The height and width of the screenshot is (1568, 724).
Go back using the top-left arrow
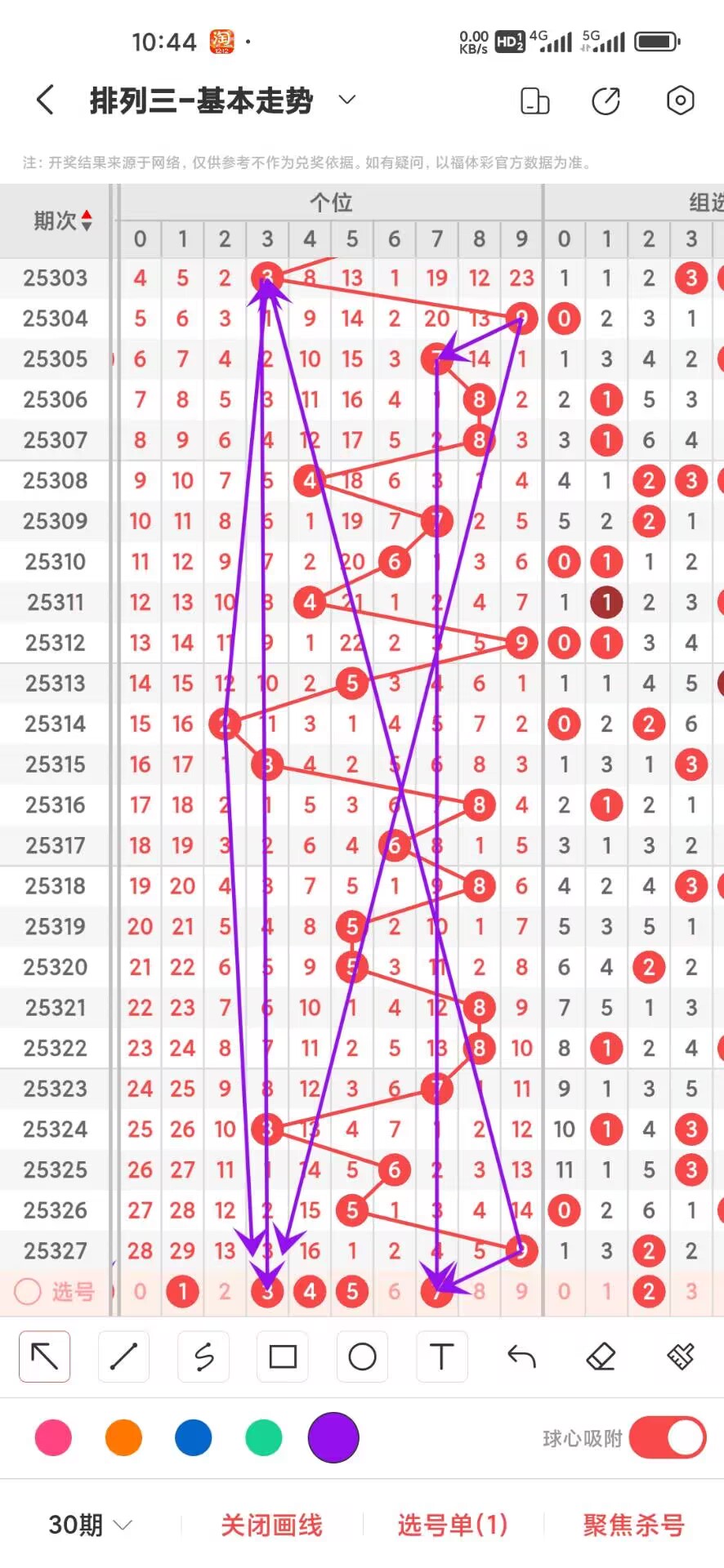[45, 100]
